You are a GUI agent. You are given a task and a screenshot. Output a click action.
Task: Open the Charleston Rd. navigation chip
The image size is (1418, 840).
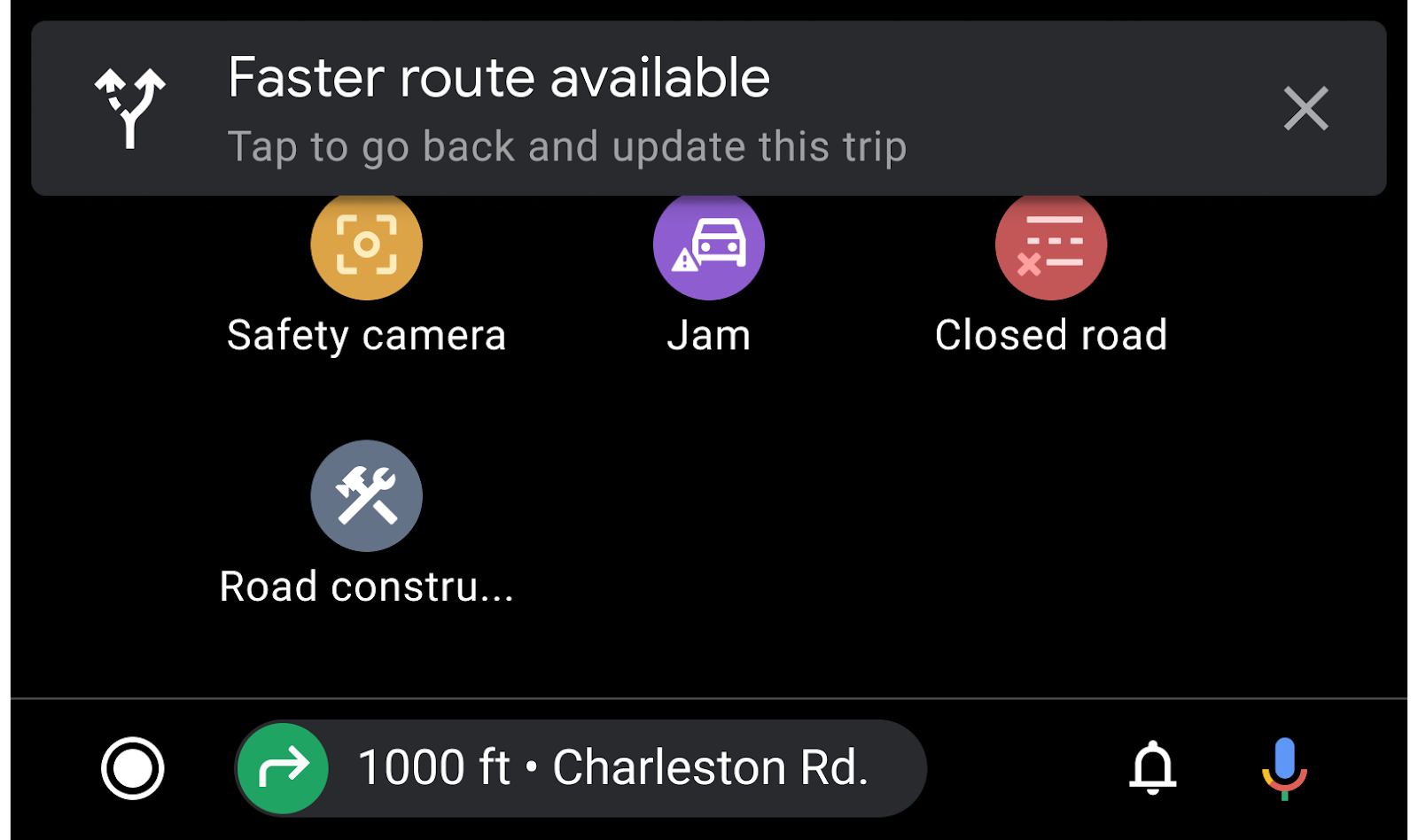580,768
